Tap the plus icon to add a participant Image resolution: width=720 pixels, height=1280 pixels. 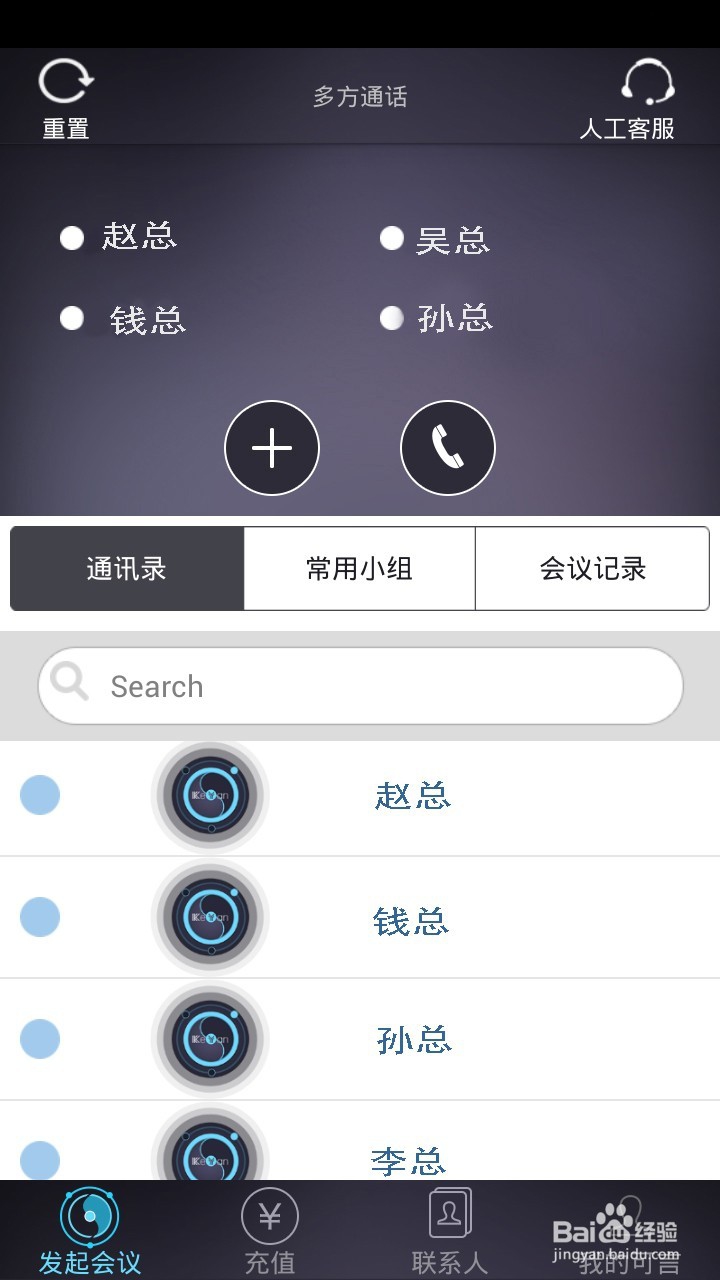(x=271, y=448)
